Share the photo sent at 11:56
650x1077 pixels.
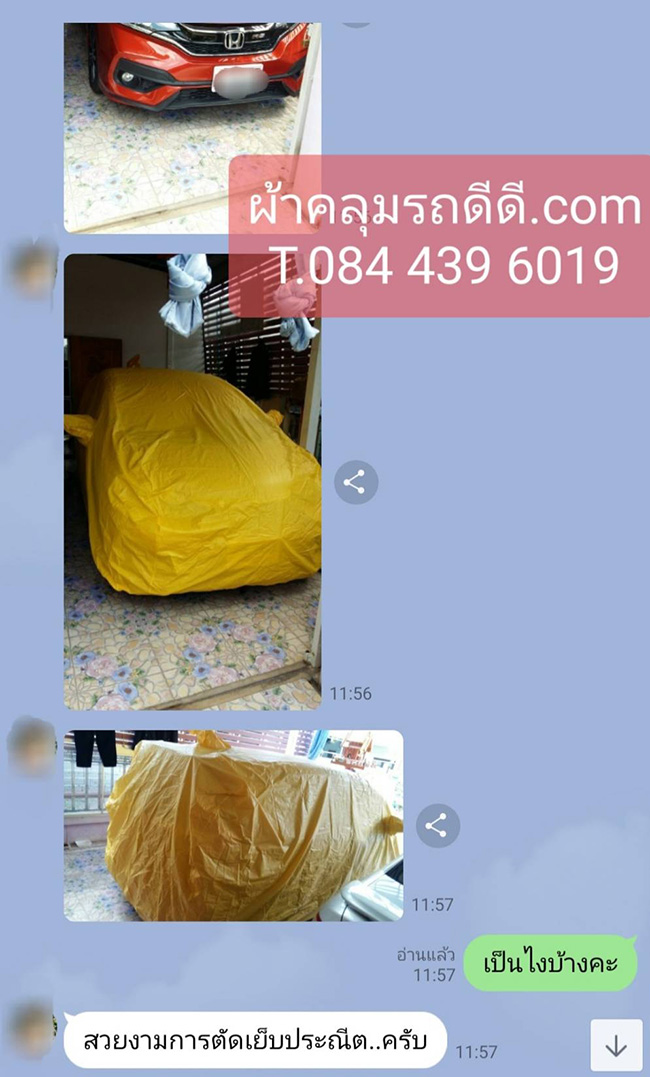[x=355, y=483]
